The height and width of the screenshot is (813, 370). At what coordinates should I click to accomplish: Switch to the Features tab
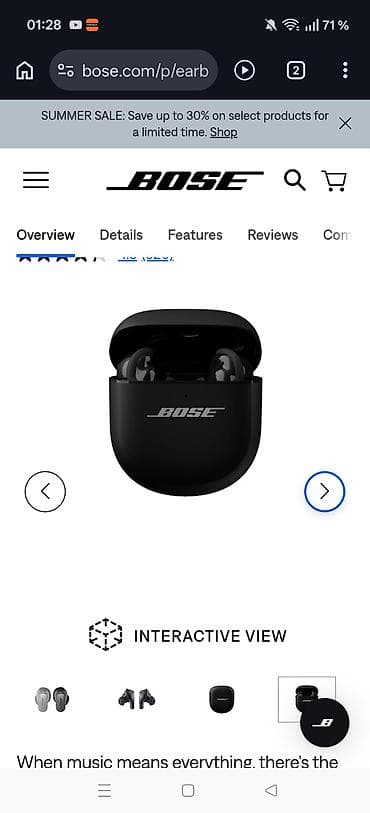(195, 235)
